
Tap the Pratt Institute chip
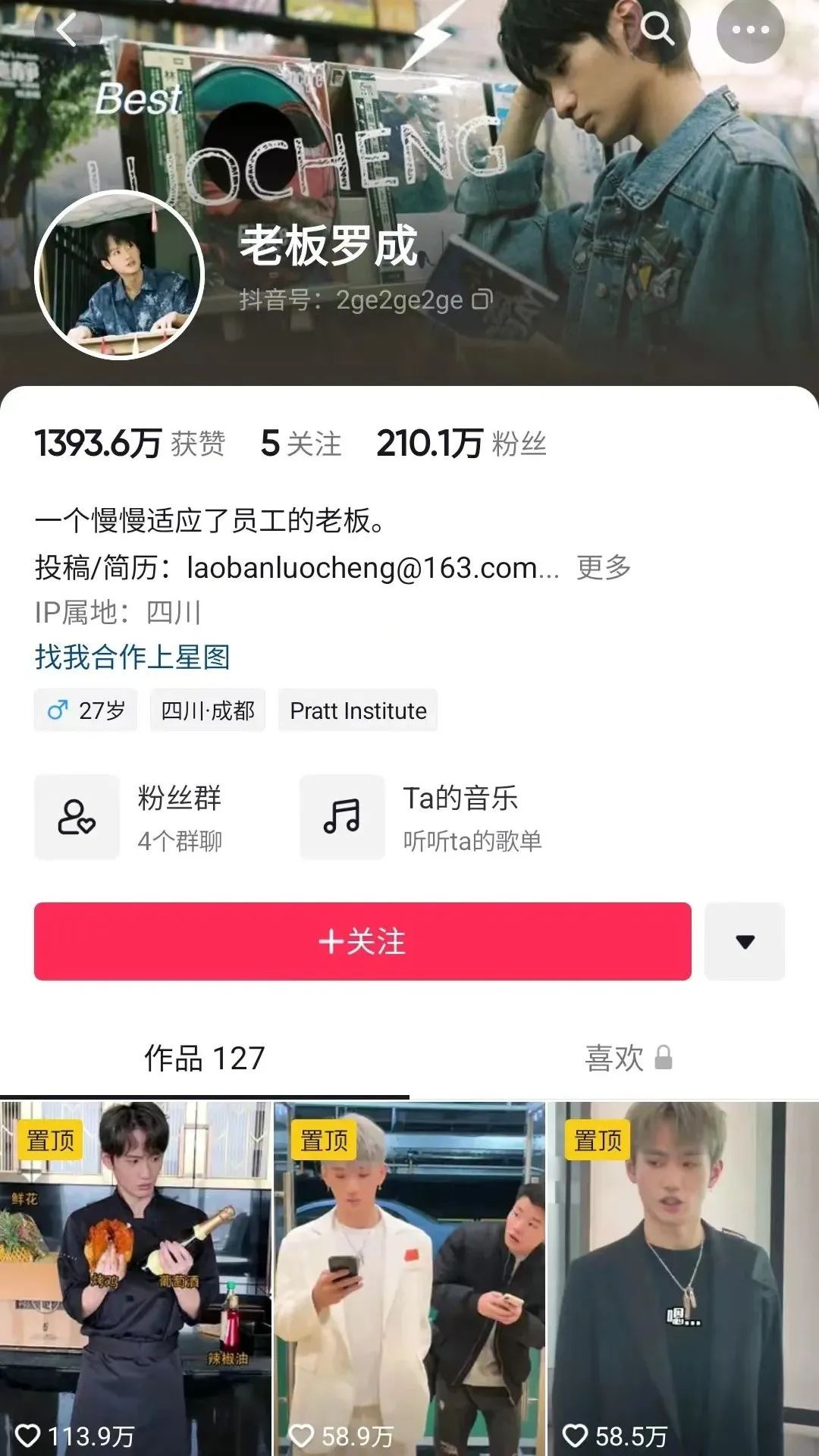(x=358, y=711)
